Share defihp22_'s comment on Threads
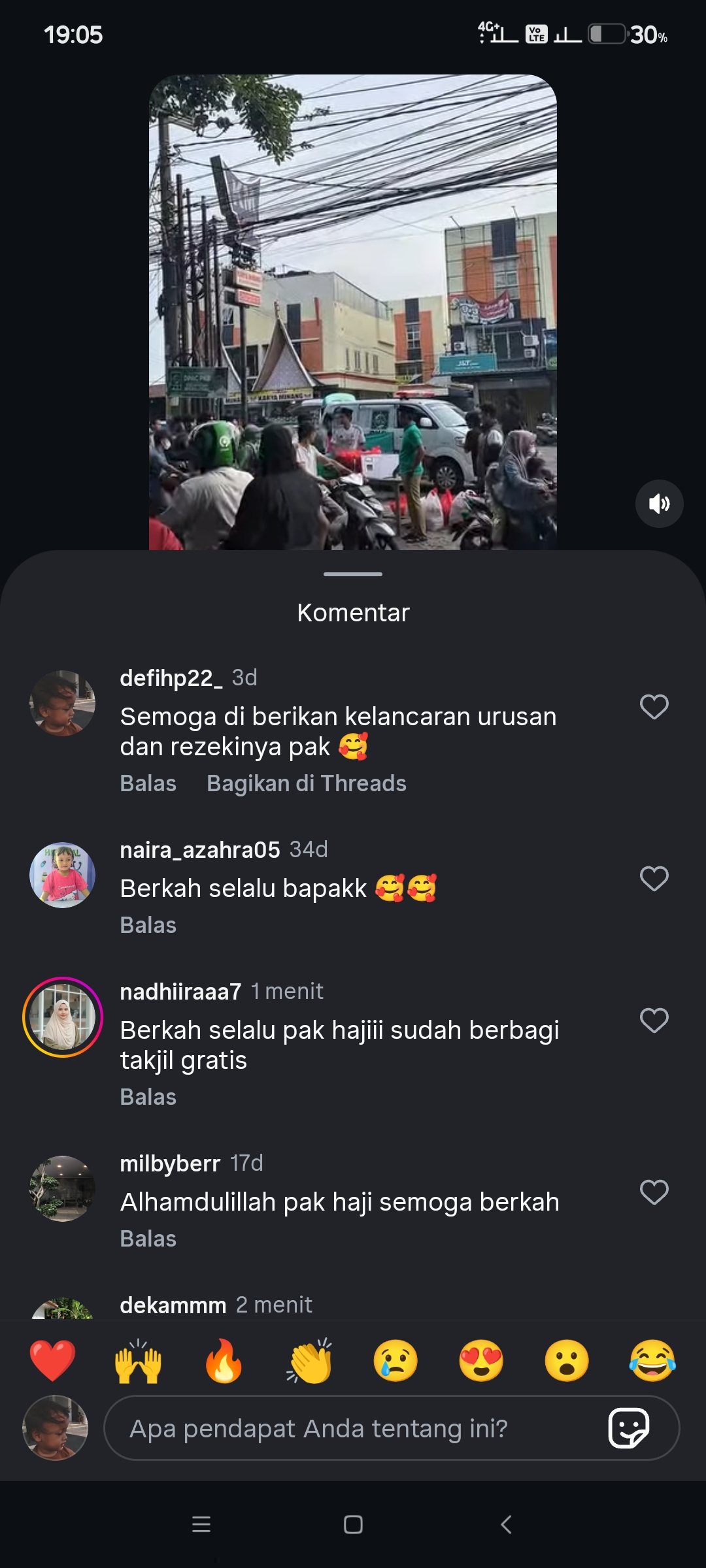 pos(306,783)
